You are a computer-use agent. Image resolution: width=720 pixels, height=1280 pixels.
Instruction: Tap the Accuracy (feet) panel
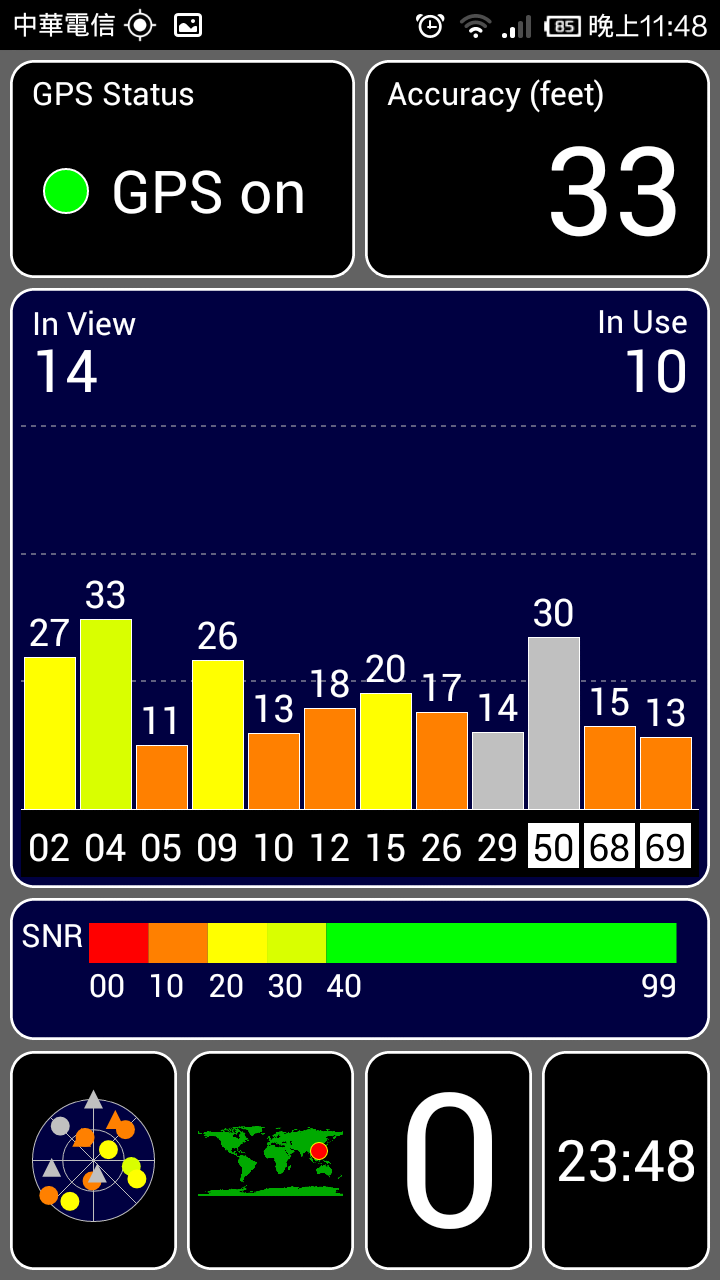(537, 169)
